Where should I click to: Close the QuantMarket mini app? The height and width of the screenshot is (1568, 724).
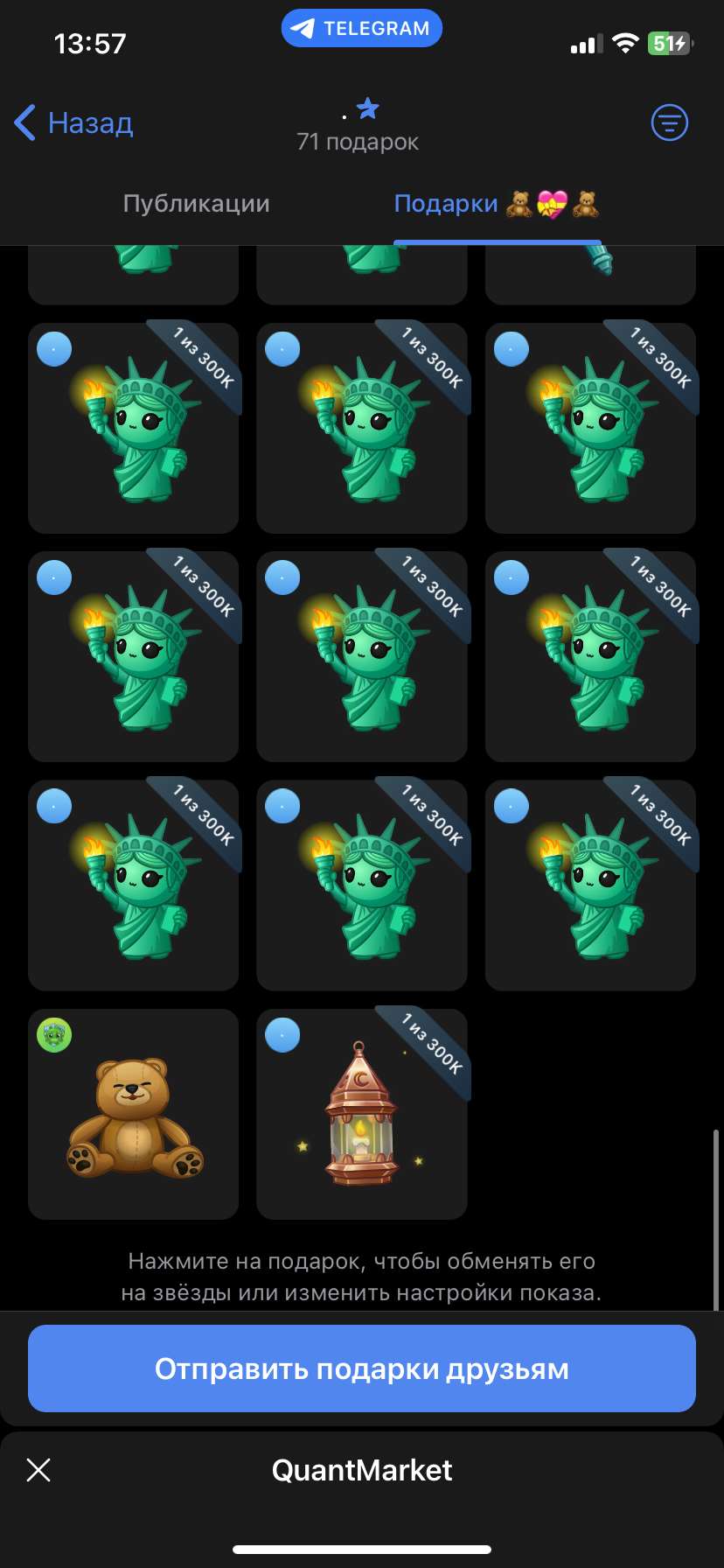(x=38, y=1470)
